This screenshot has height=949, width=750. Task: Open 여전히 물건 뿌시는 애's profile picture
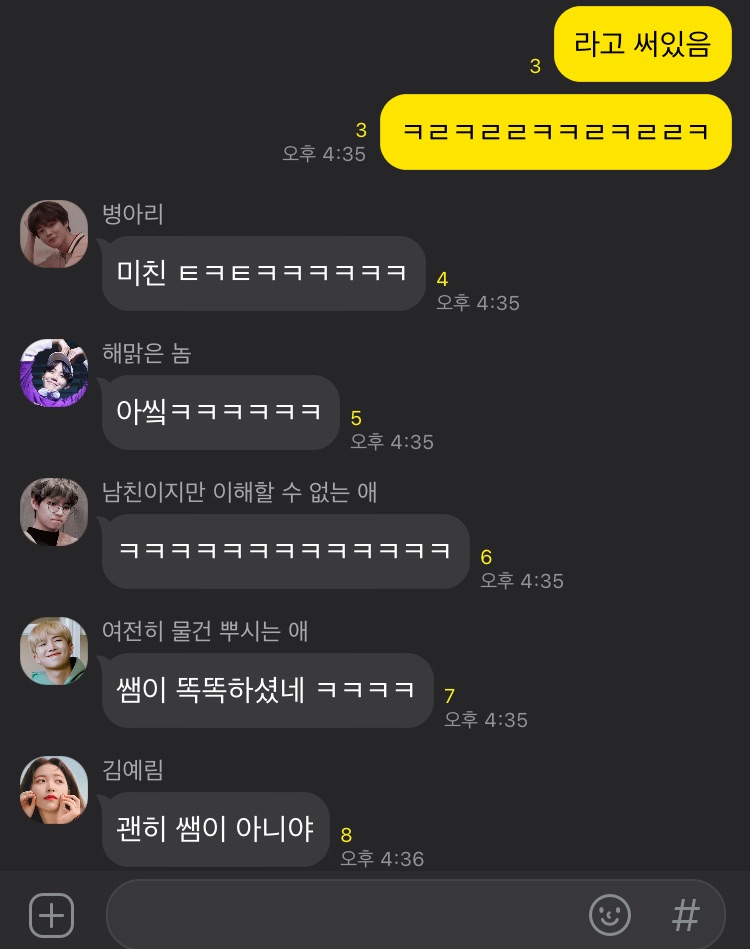point(53,651)
